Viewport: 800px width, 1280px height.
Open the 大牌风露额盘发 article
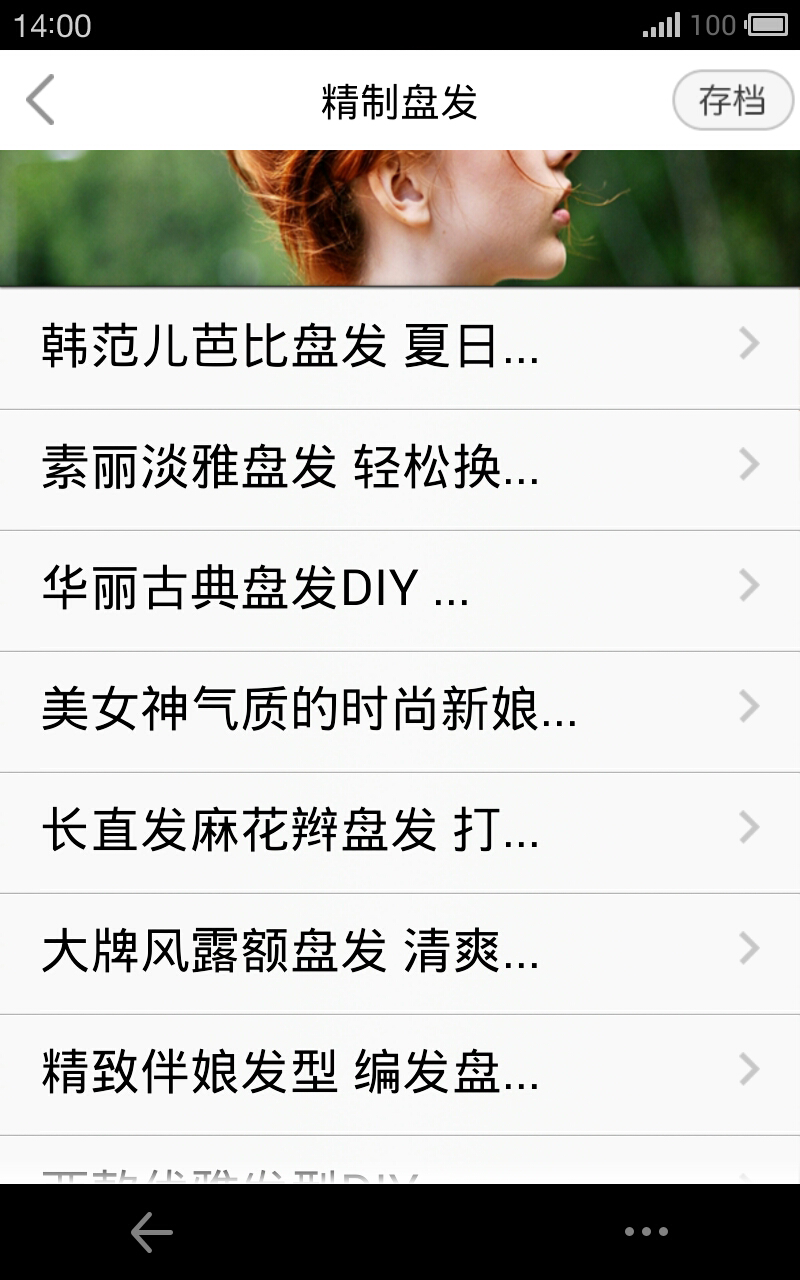pyautogui.click(x=400, y=952)
